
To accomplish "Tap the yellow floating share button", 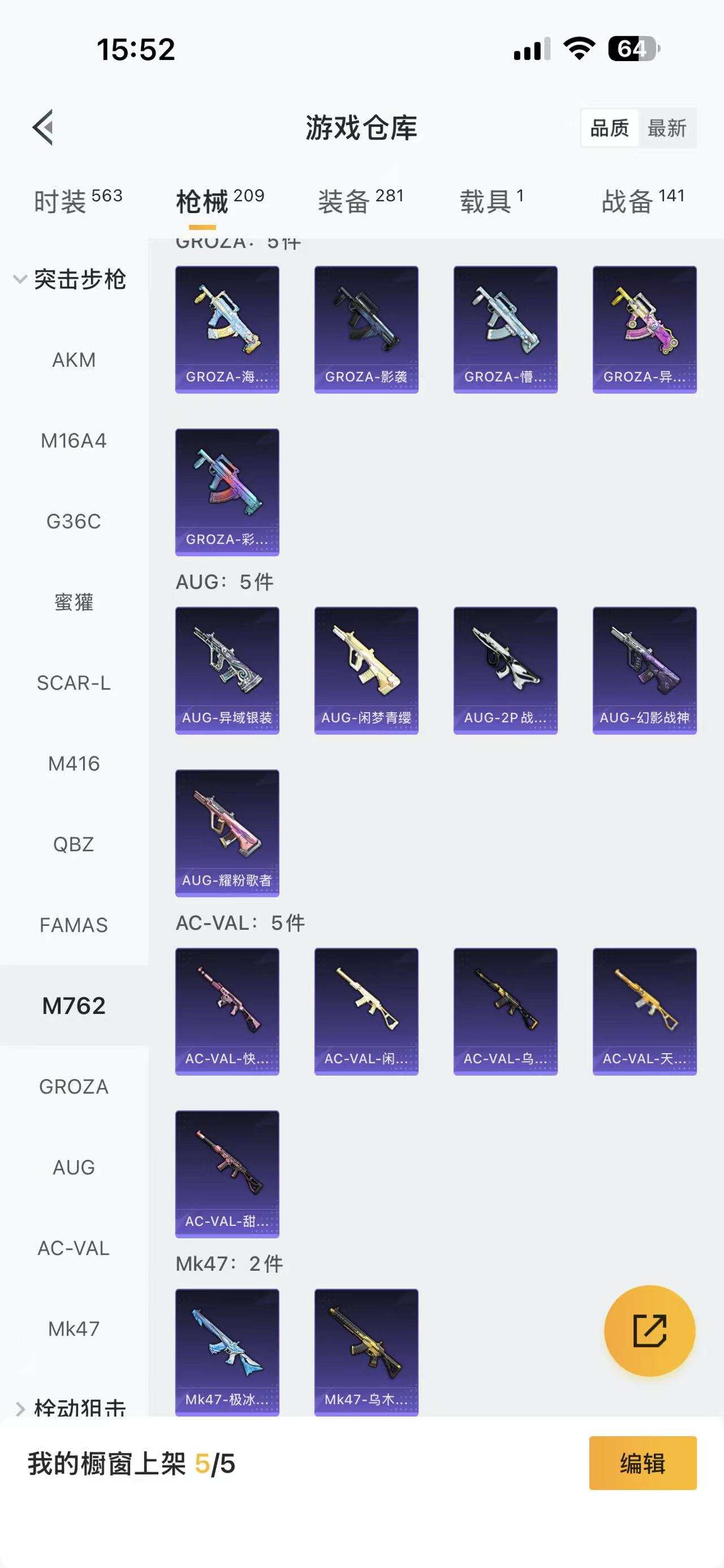I will 649,1330.
